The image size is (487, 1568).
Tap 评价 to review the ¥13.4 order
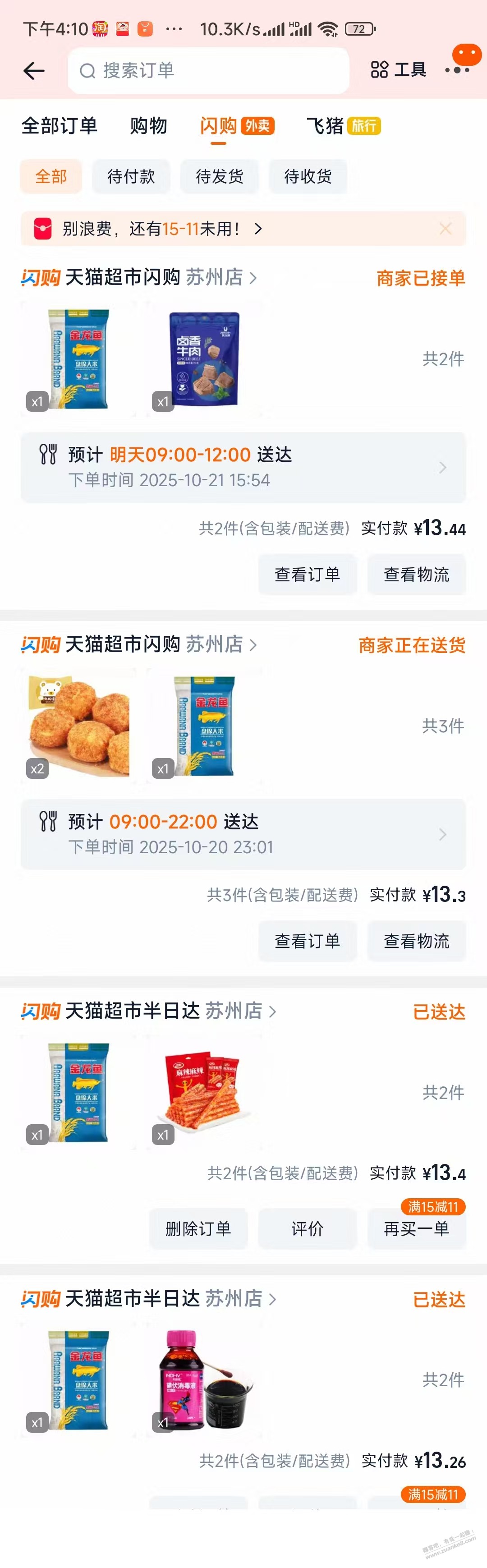point(308,1228)
